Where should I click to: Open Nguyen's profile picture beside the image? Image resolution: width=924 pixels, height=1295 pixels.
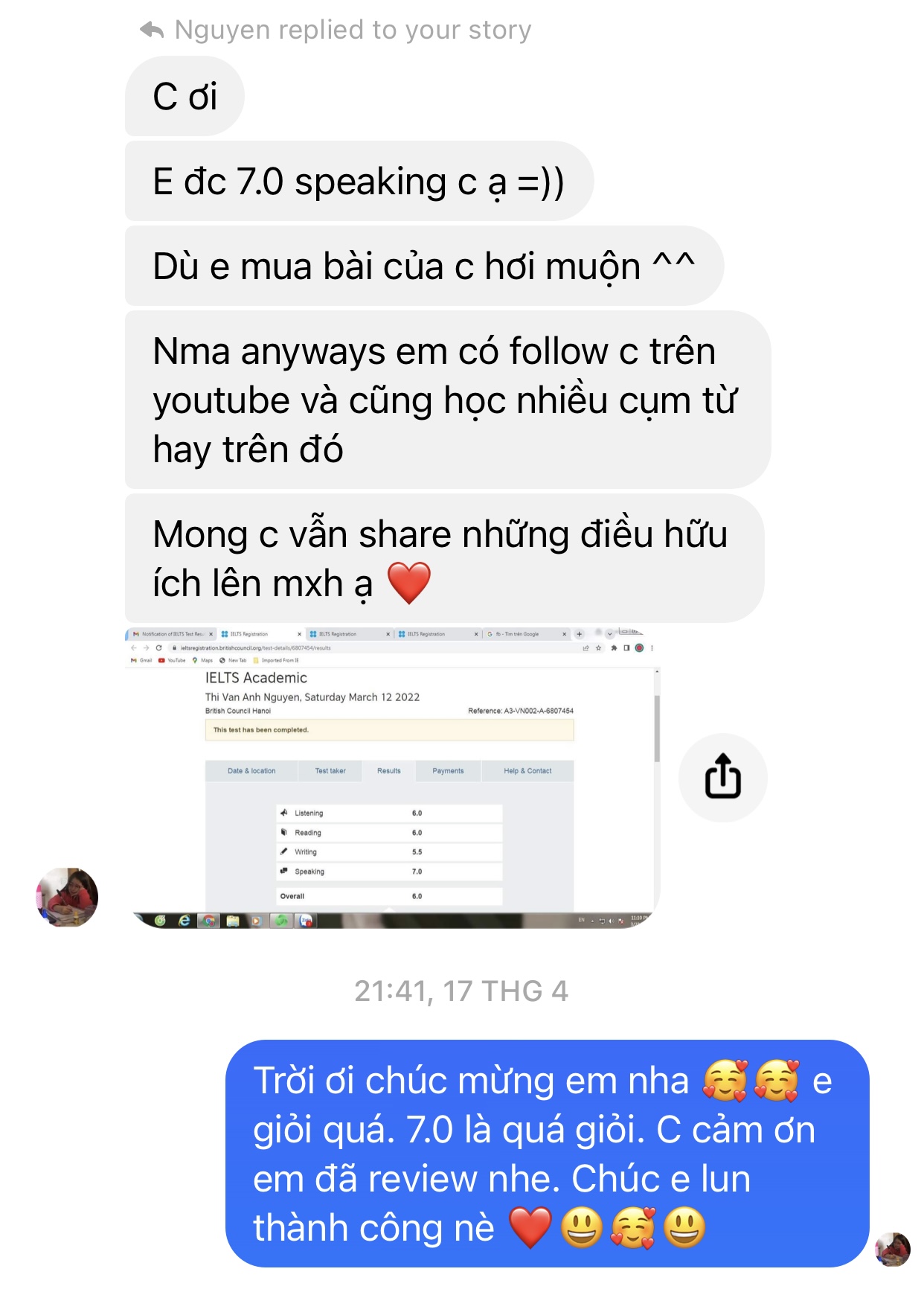67,897
